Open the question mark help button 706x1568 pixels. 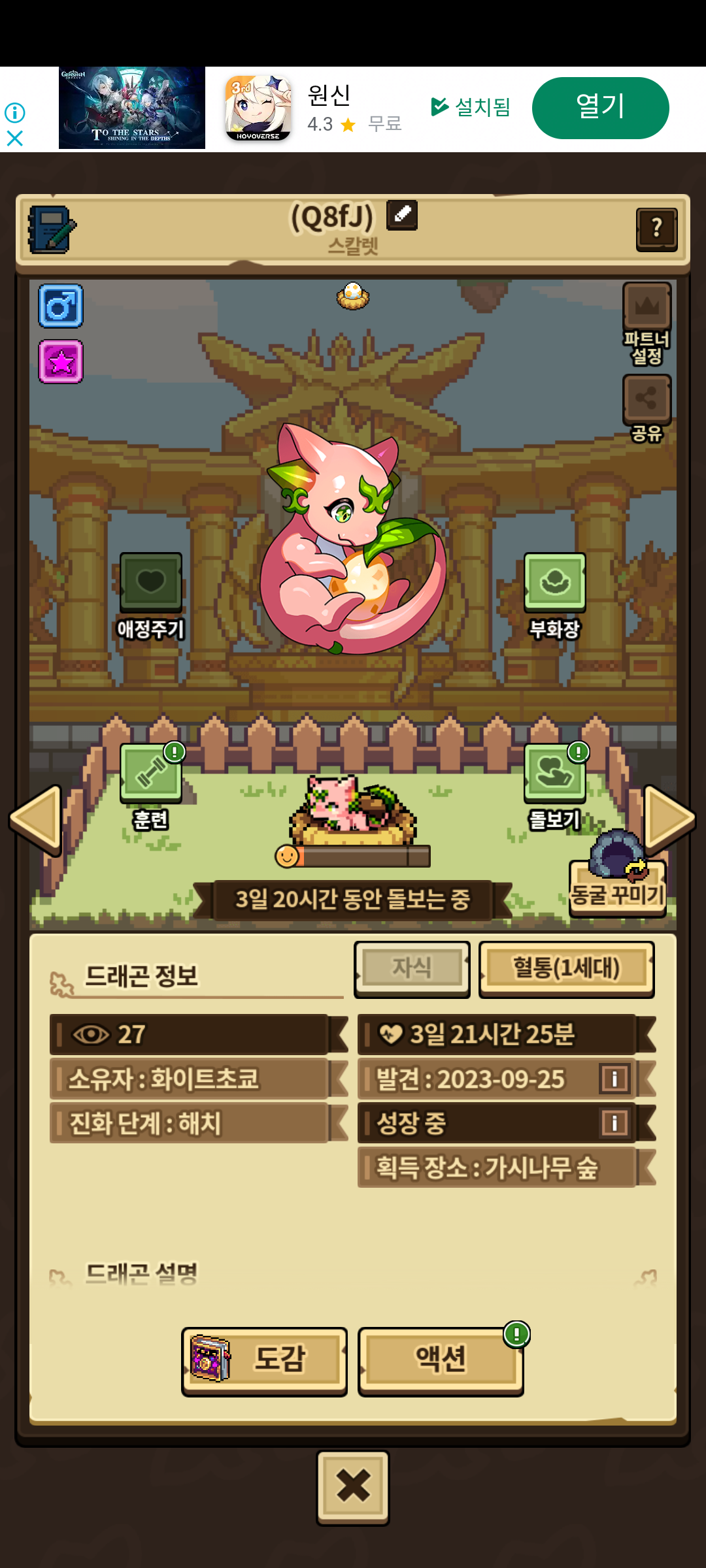tap(656, 229)
